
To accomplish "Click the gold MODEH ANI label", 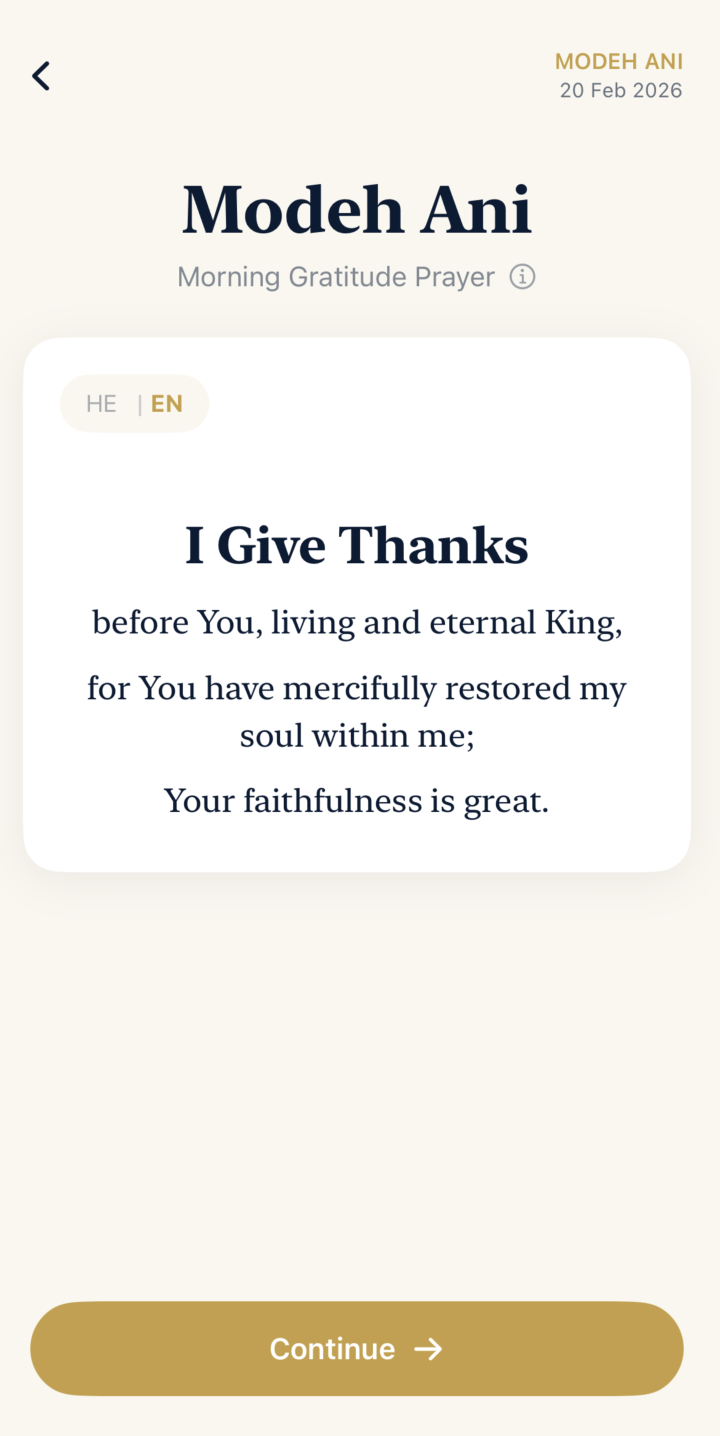I will point(620,61).
